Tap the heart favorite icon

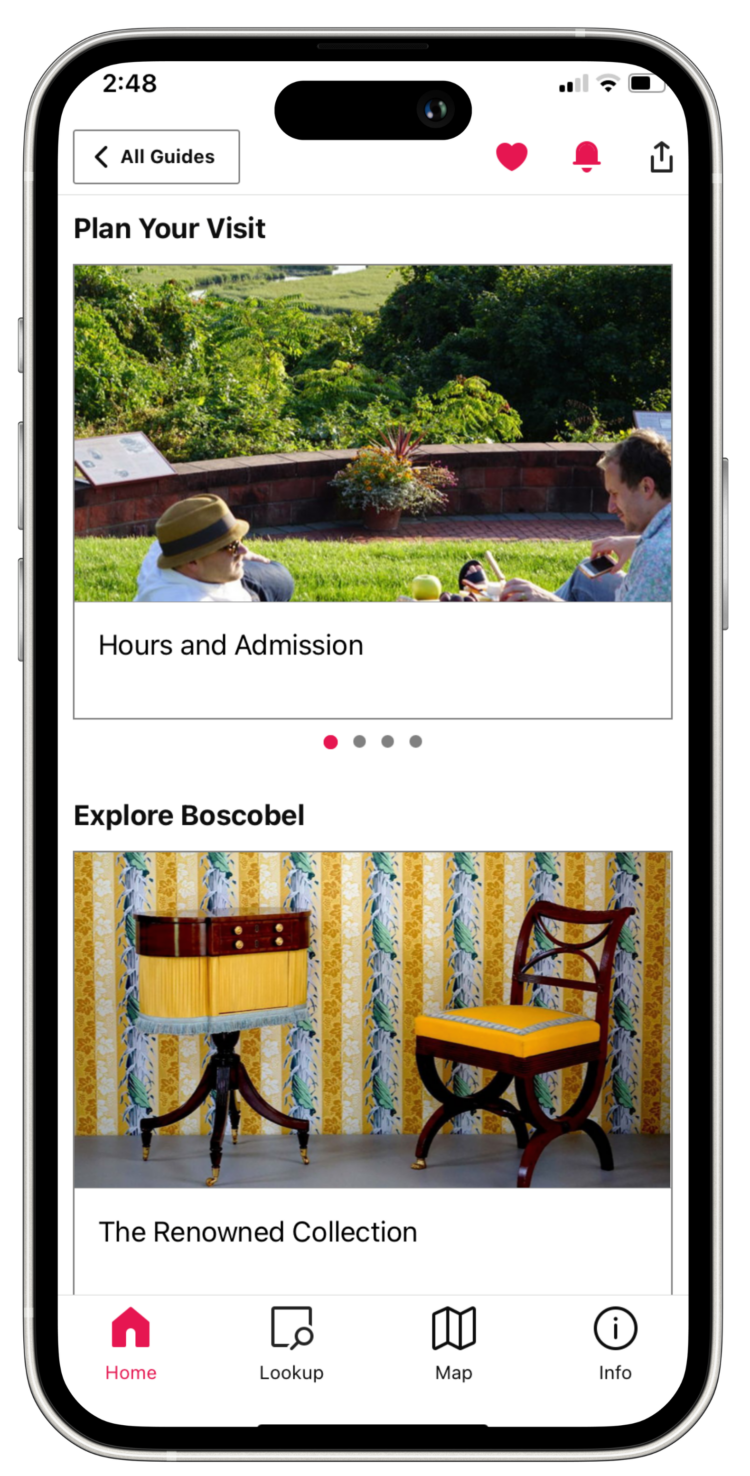tap(511, 157)
